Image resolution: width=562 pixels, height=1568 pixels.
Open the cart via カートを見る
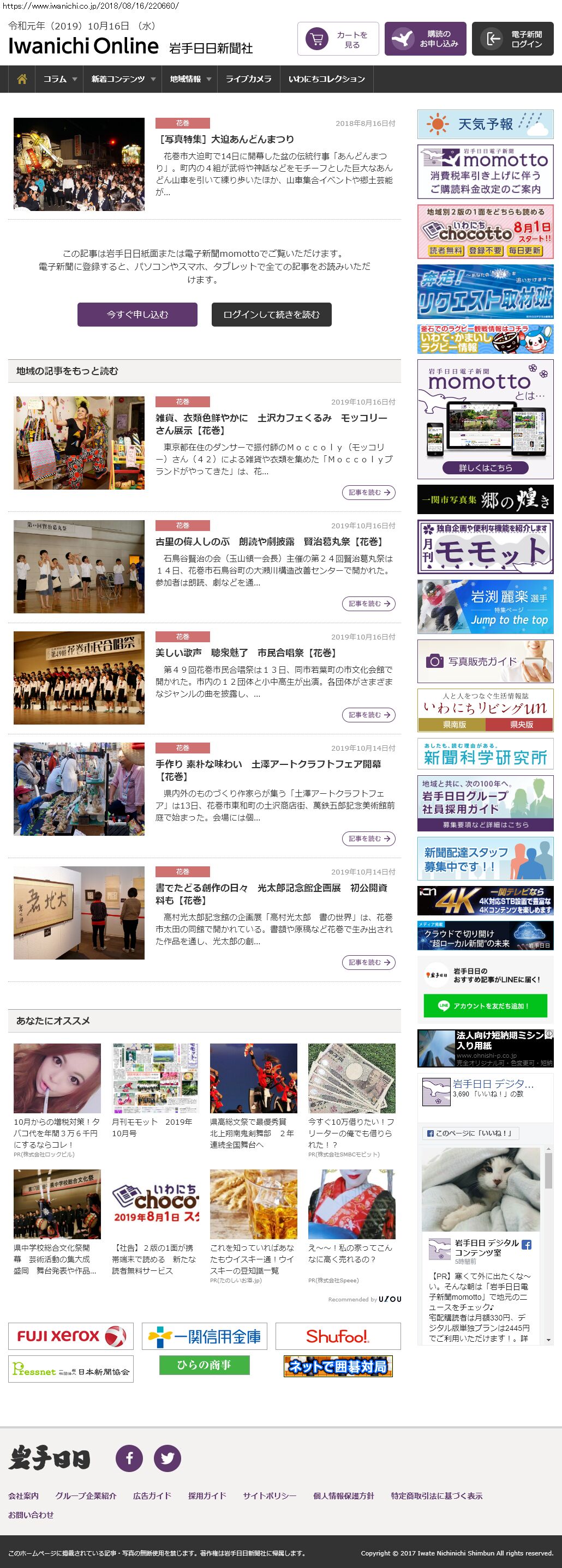(x=338, y=39)
